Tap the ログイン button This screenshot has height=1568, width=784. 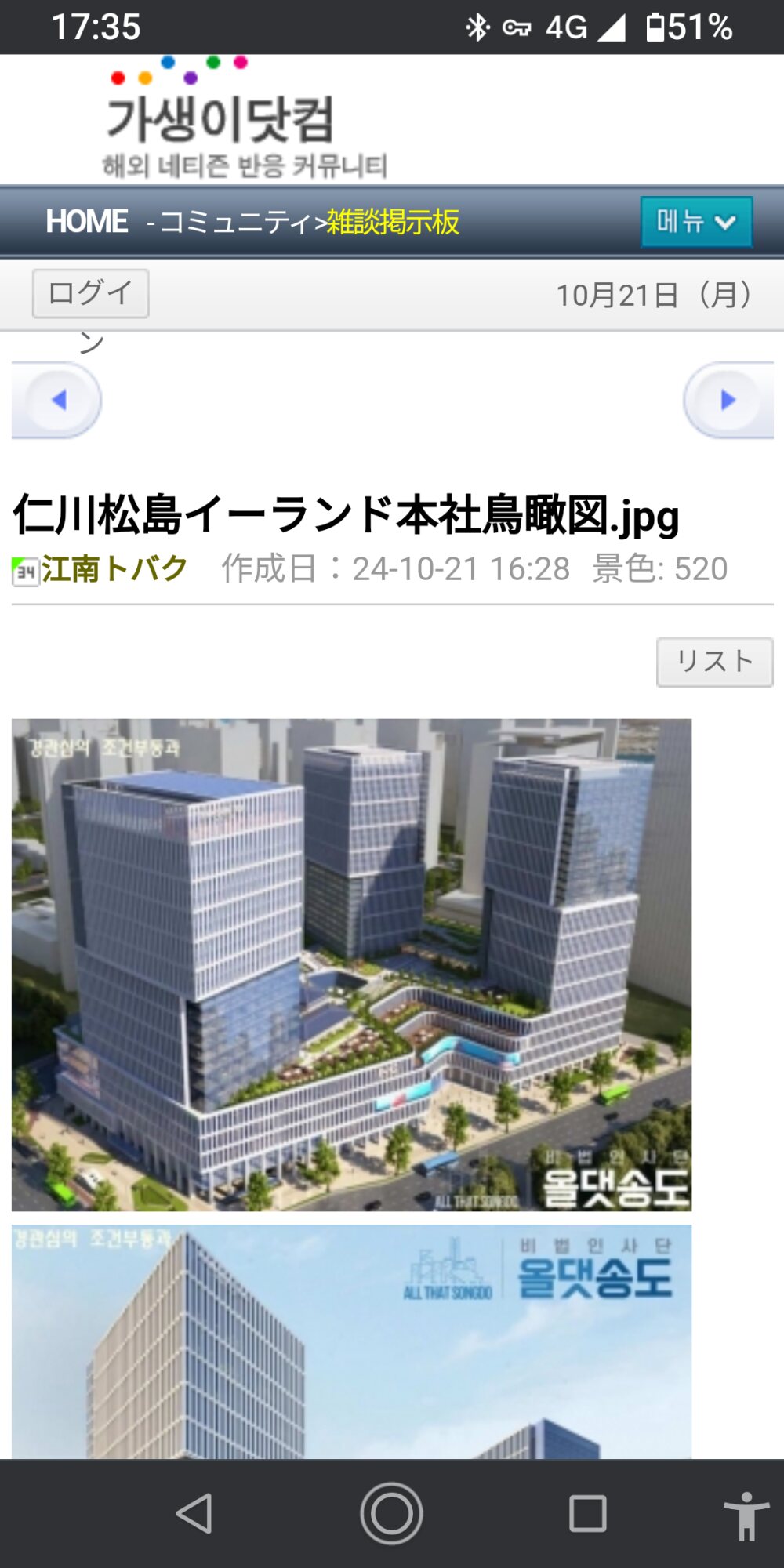pyautogui.click(x=90, y=294)
